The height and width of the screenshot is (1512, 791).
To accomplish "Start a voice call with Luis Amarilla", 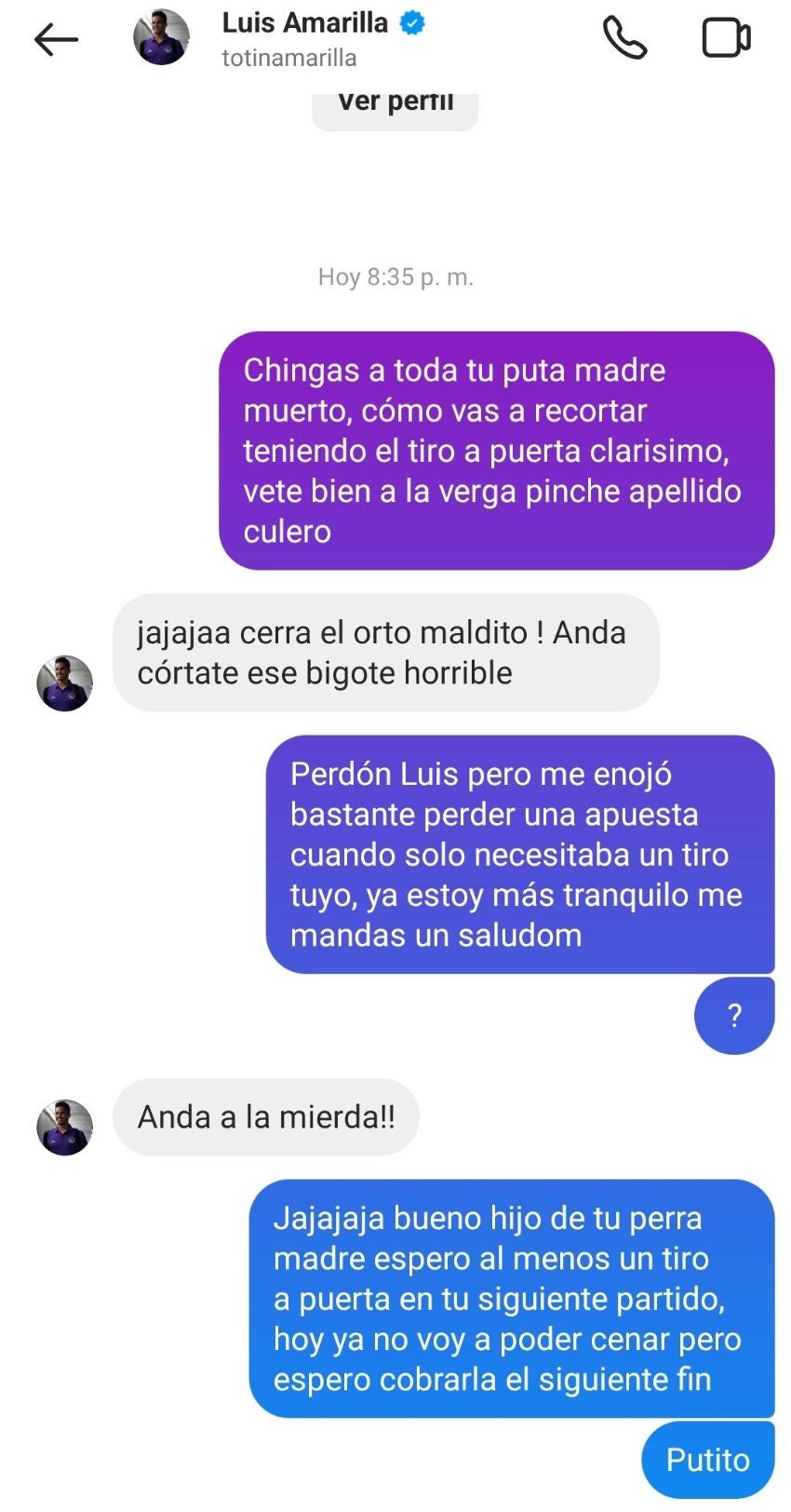I will point(624,38).
